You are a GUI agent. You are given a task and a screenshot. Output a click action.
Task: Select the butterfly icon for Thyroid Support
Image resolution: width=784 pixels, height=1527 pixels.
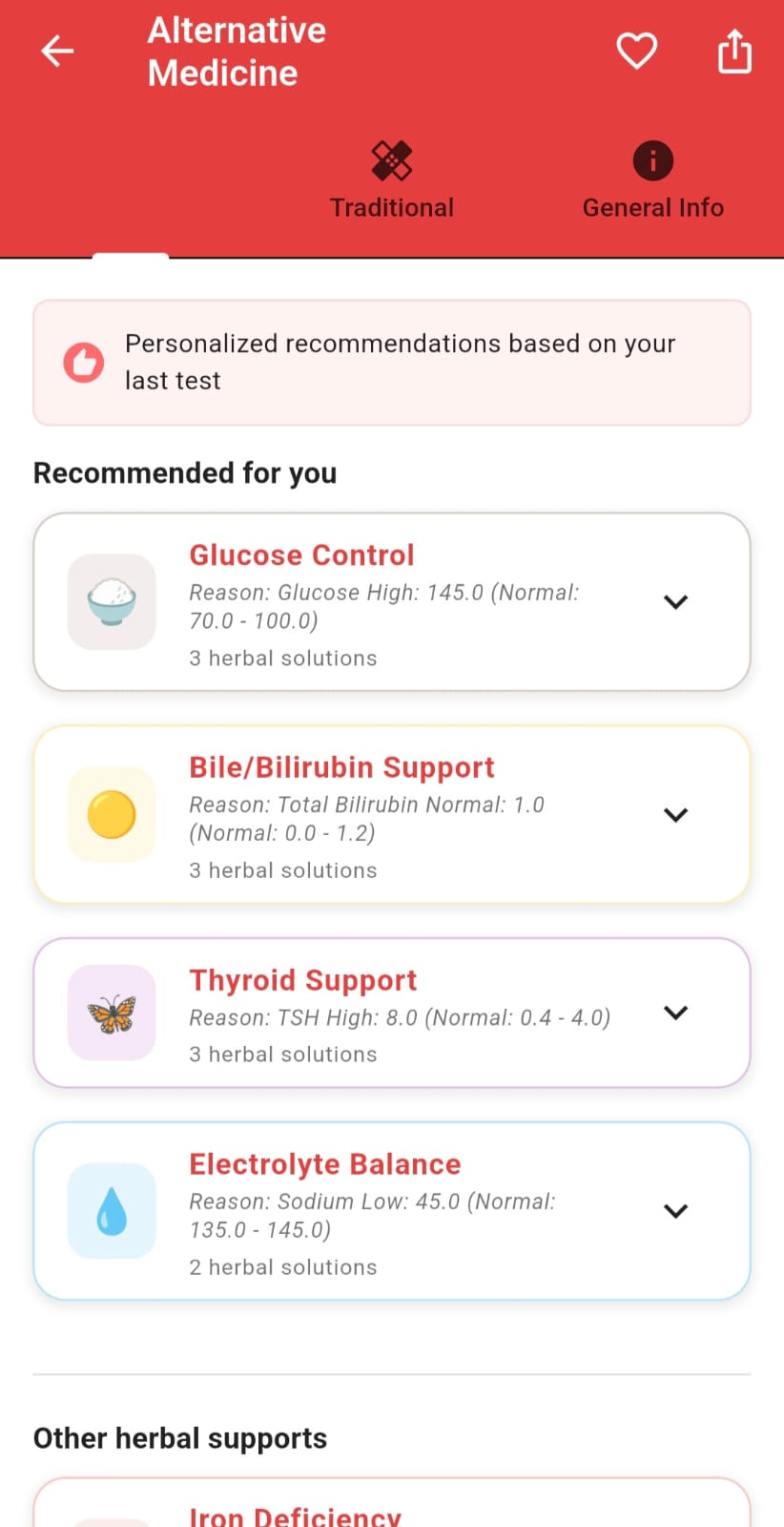pos(112,1013)
